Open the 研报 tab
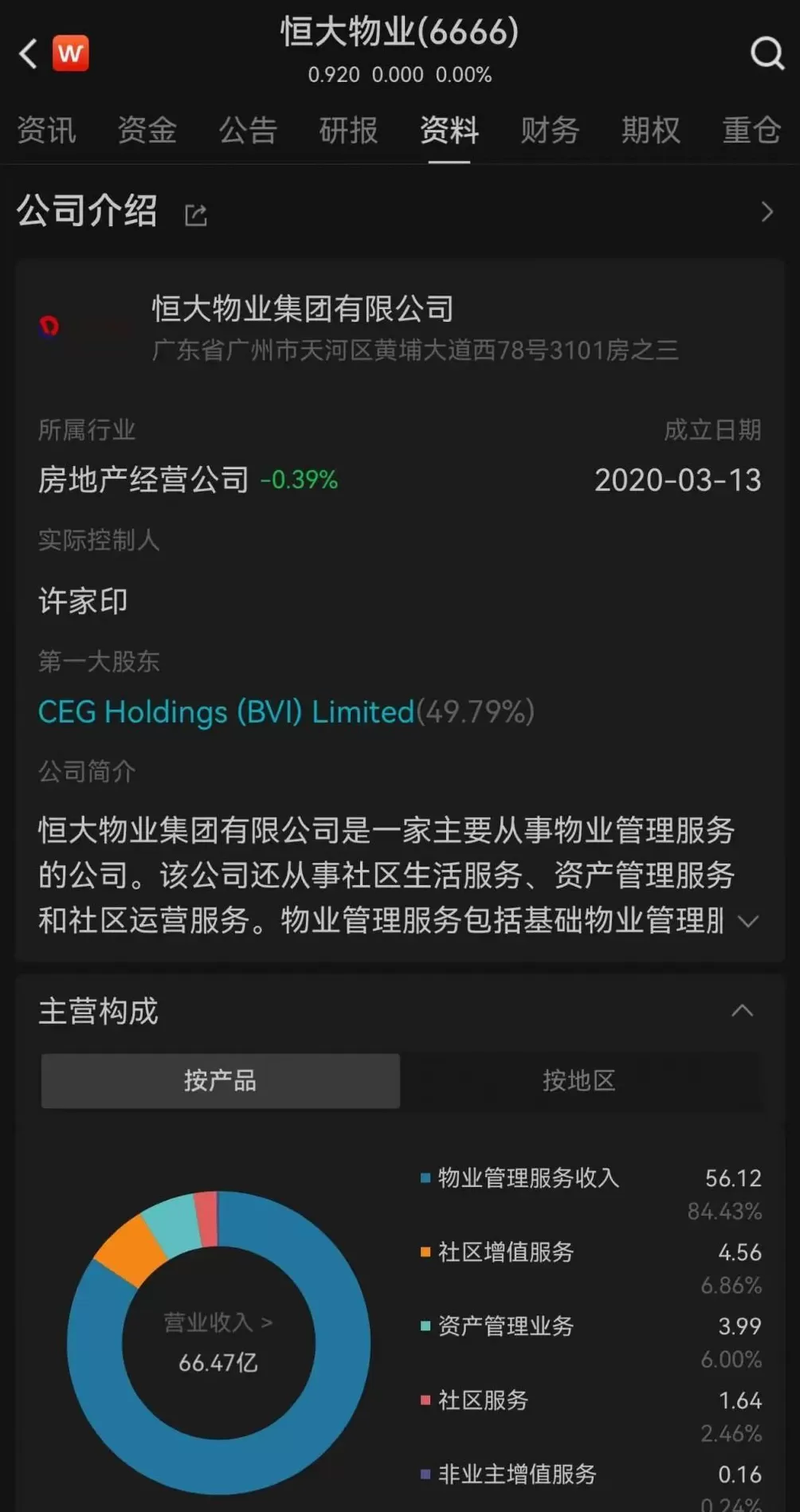Image resolution: width=800 pixels, height=1512 pixels. (347, 131)
